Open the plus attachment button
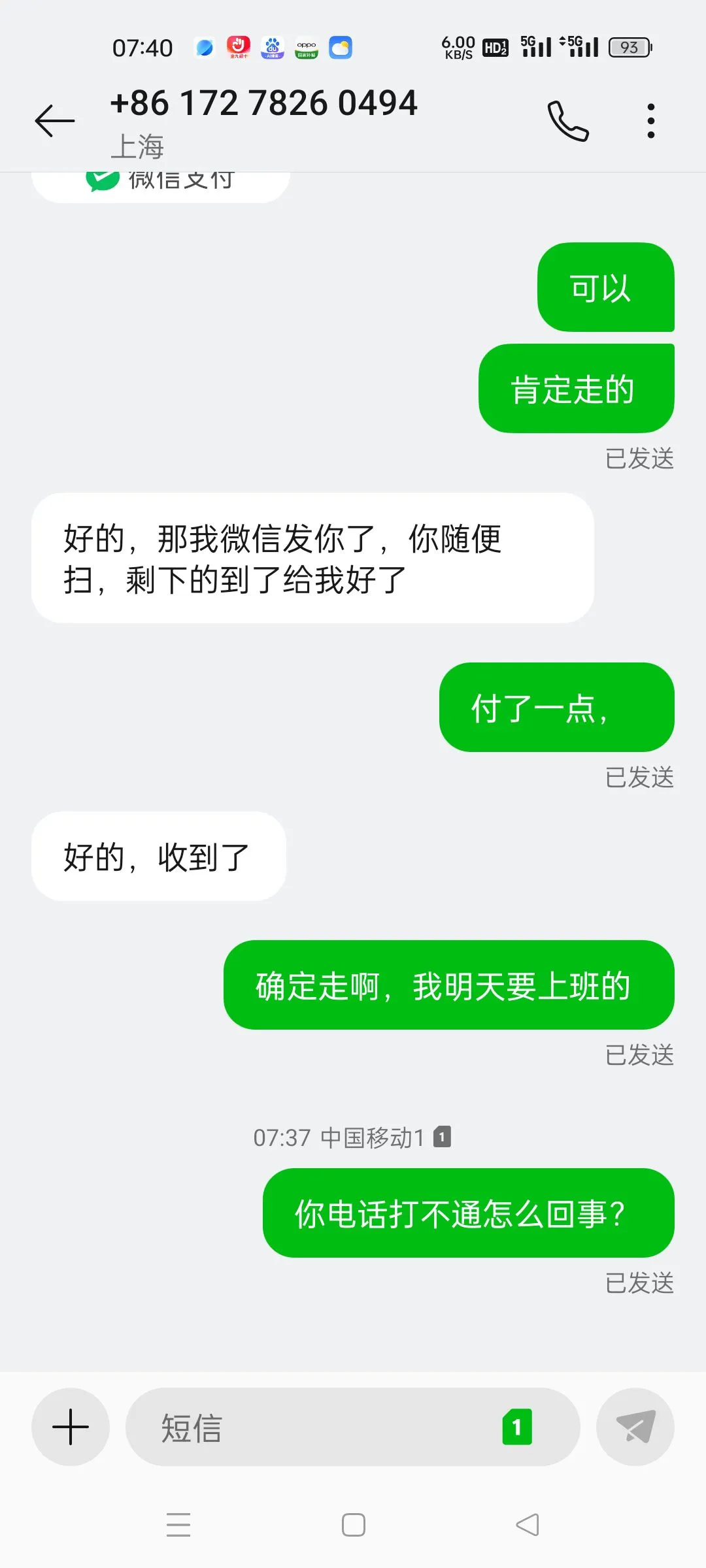This screenshot has width=706, height=1568. [71, 1427]
